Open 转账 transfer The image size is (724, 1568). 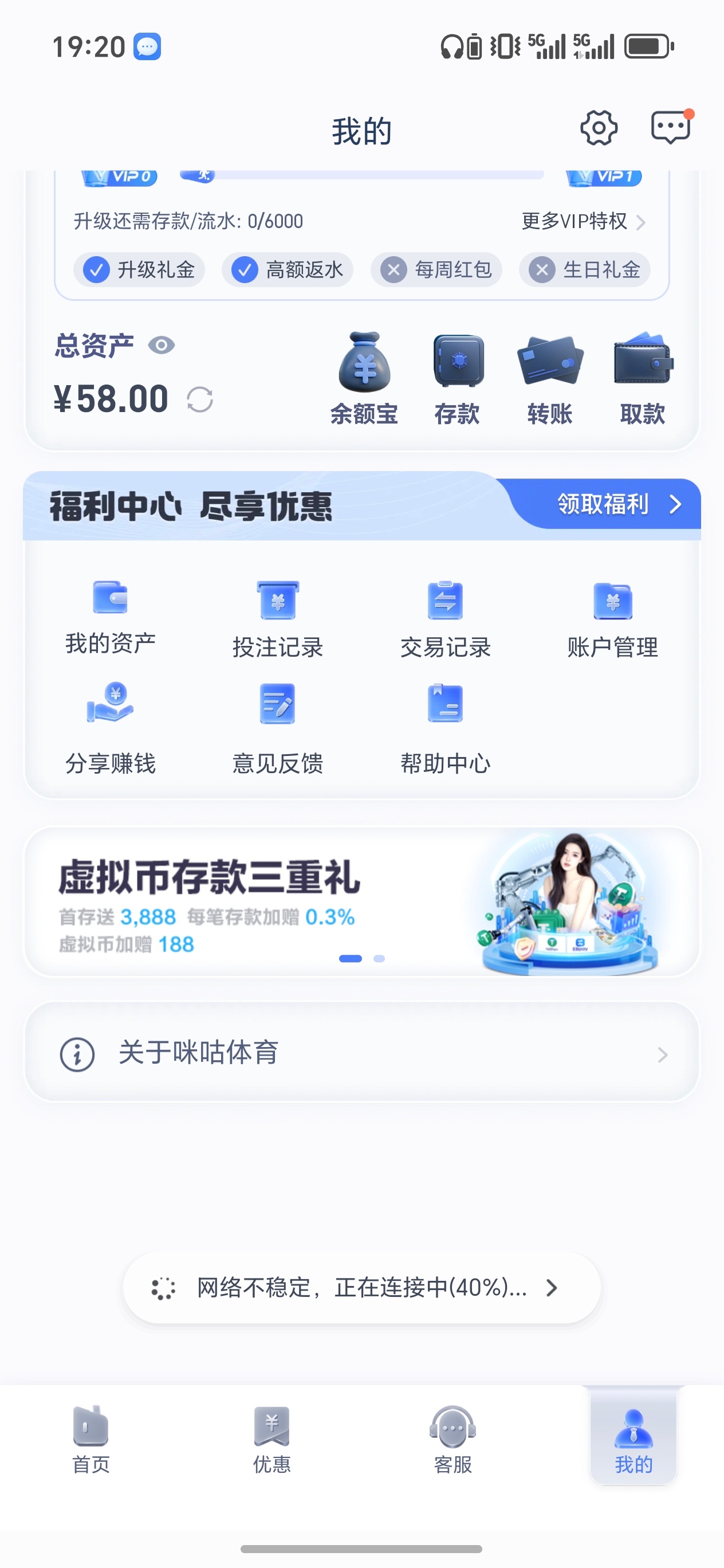[550, 379]
